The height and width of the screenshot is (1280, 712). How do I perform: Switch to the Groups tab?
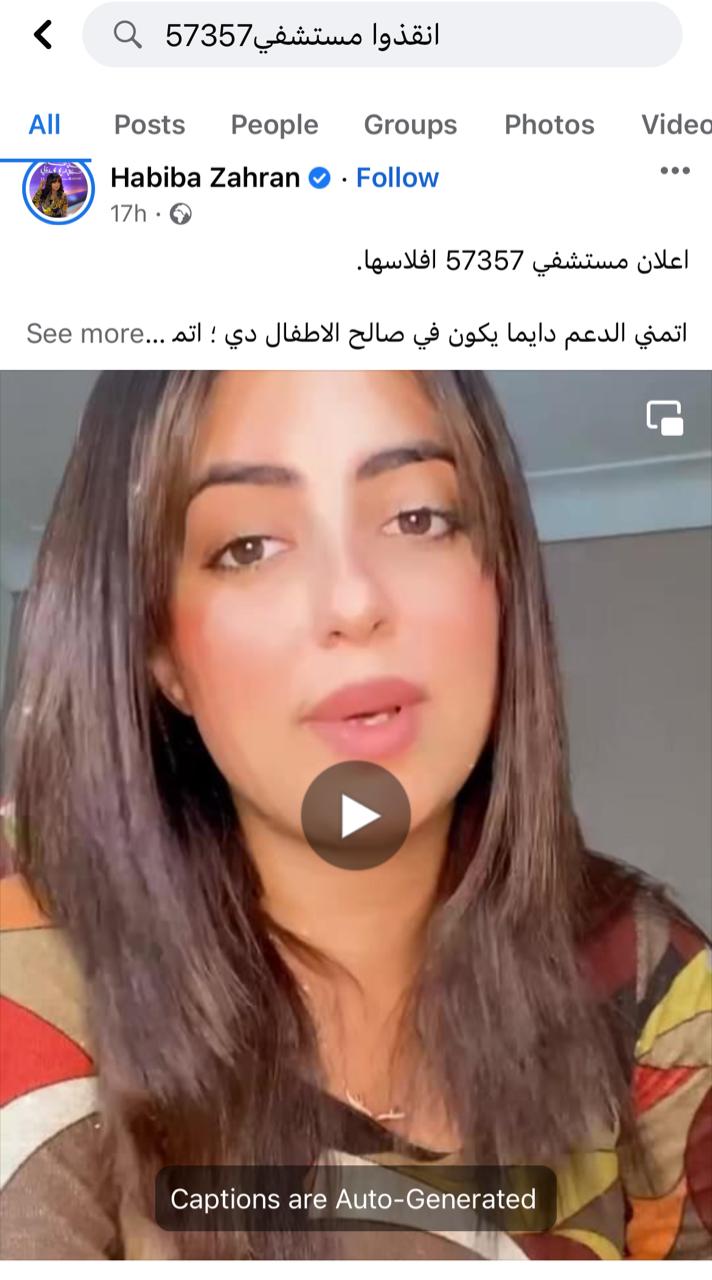pos(410,124)
